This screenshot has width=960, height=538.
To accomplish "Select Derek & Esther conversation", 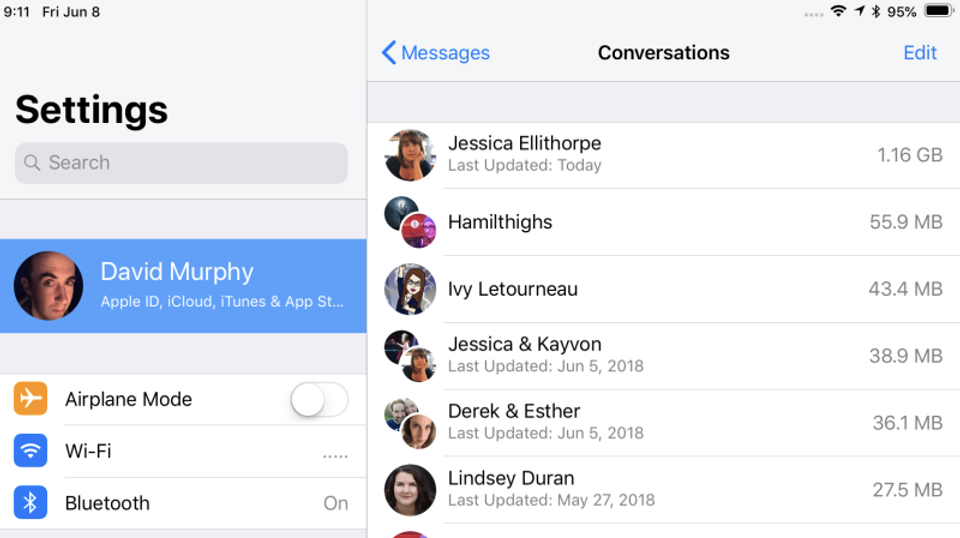I will click(663, 422).
